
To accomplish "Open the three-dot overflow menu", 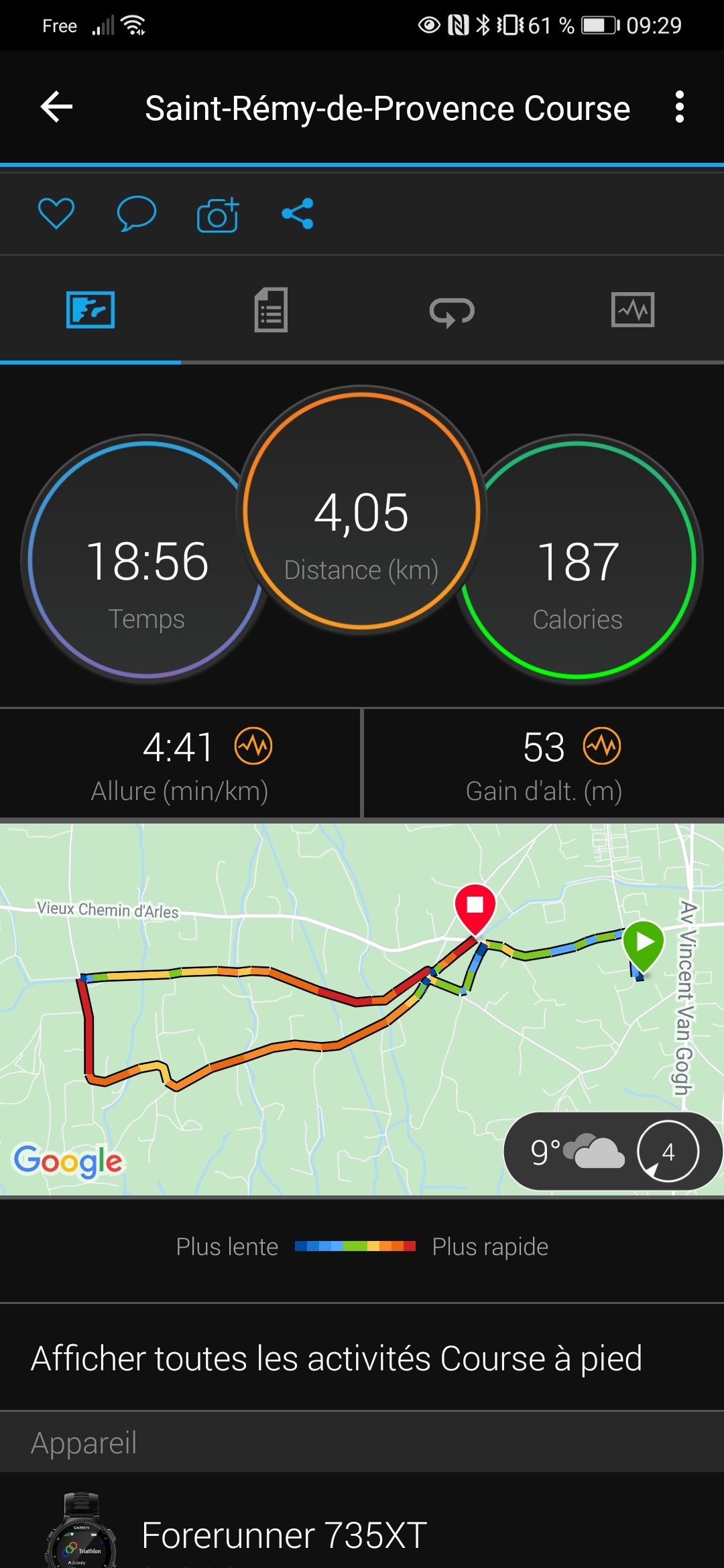I will point(680,107).
